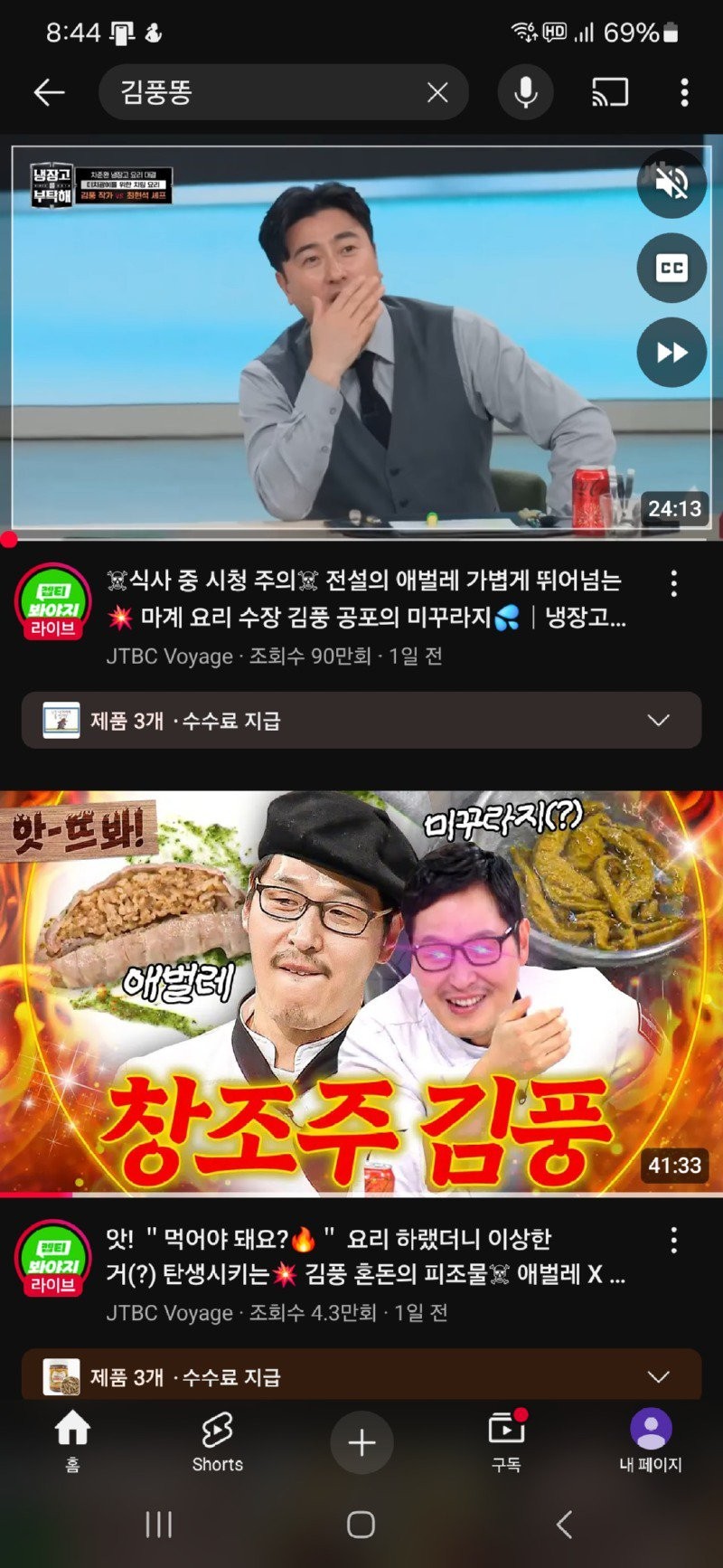This screenshot has width=723, height=1568.
Task: Open the 내 페이지 tab
Action: point(650,1440)
